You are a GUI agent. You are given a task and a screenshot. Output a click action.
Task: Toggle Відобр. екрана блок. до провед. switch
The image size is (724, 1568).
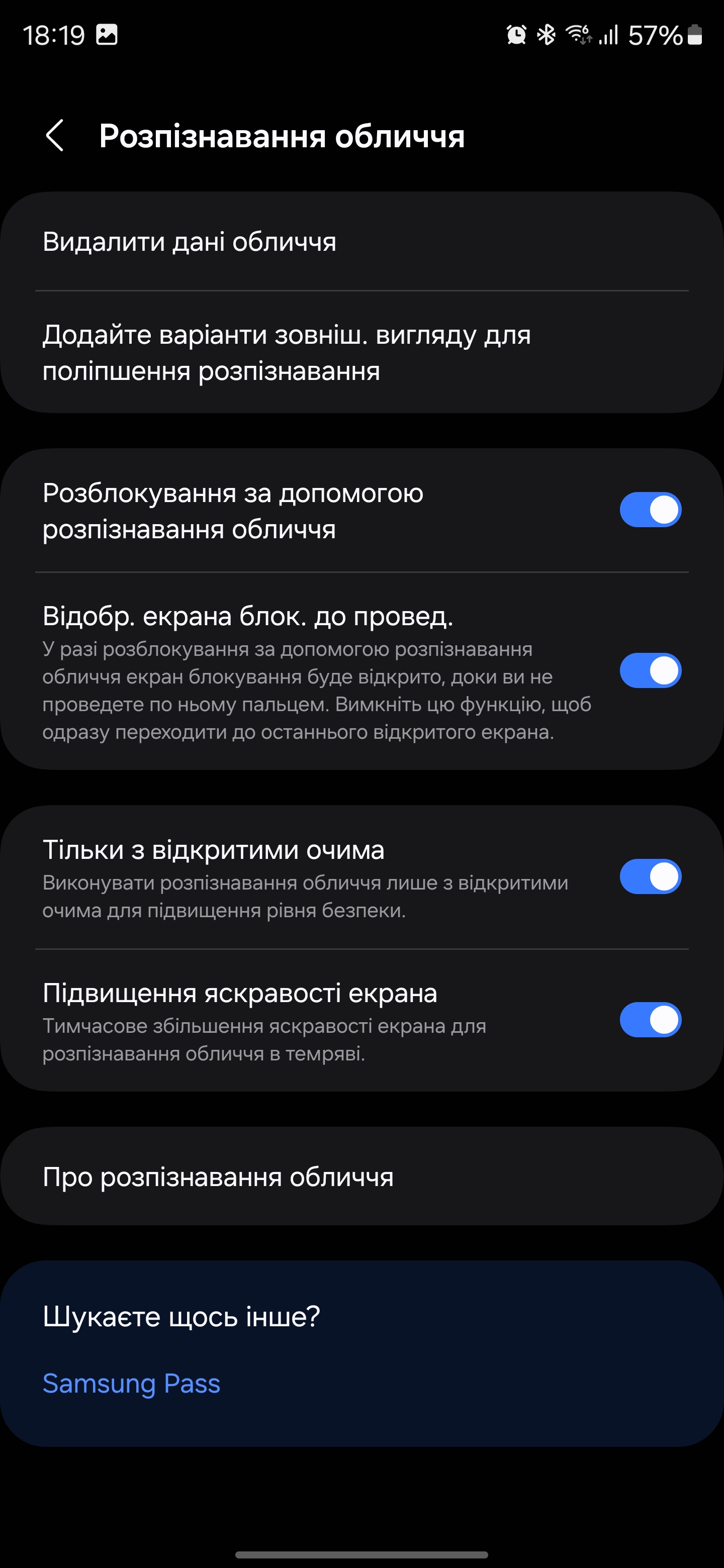point(650,670)
